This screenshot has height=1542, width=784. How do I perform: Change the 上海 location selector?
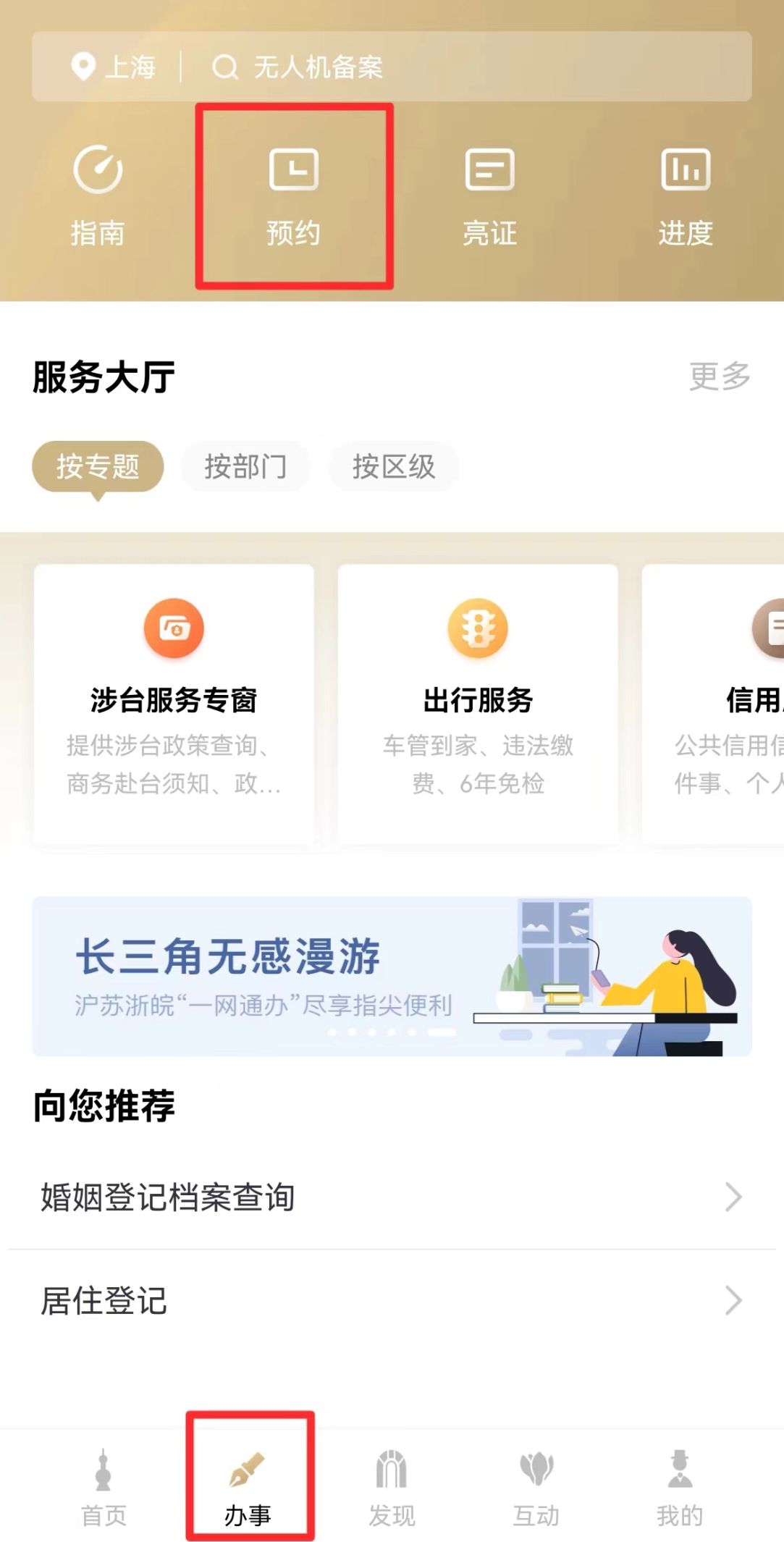click(114, 67)
